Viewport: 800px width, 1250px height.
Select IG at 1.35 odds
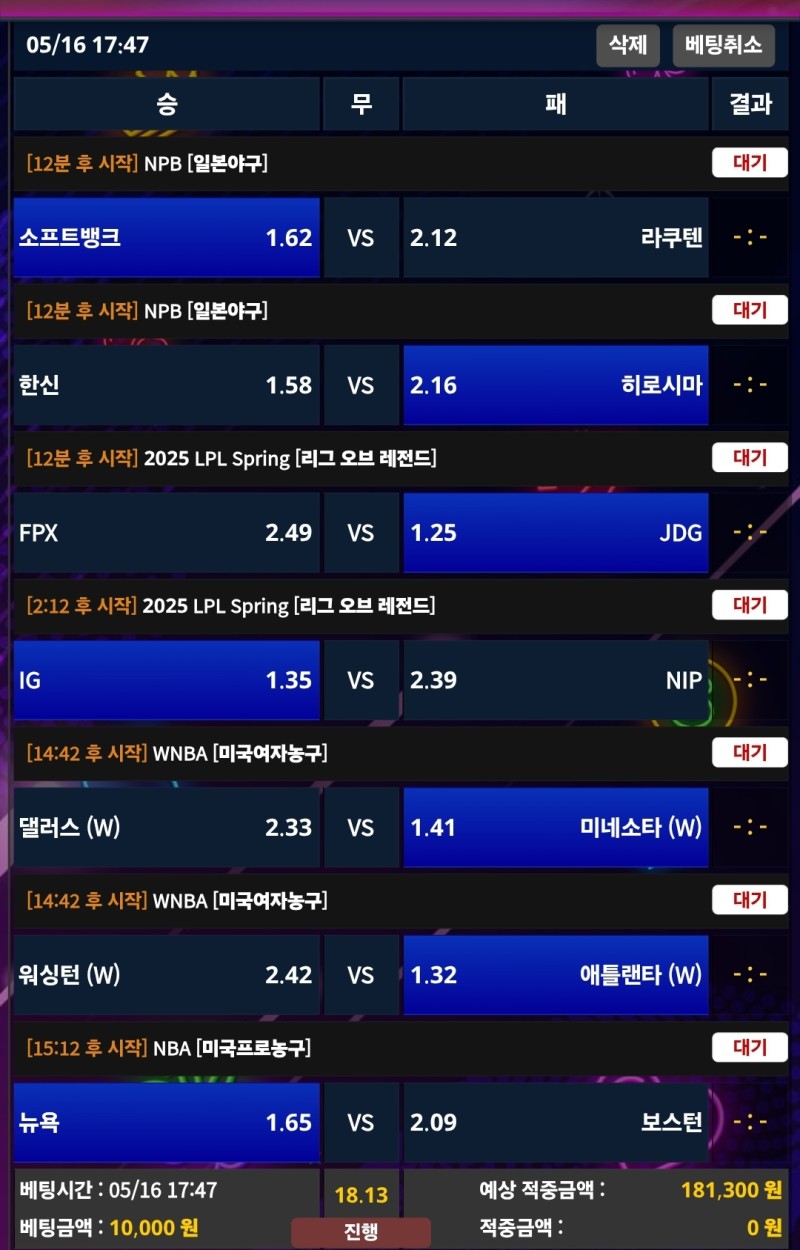[166, 680]
